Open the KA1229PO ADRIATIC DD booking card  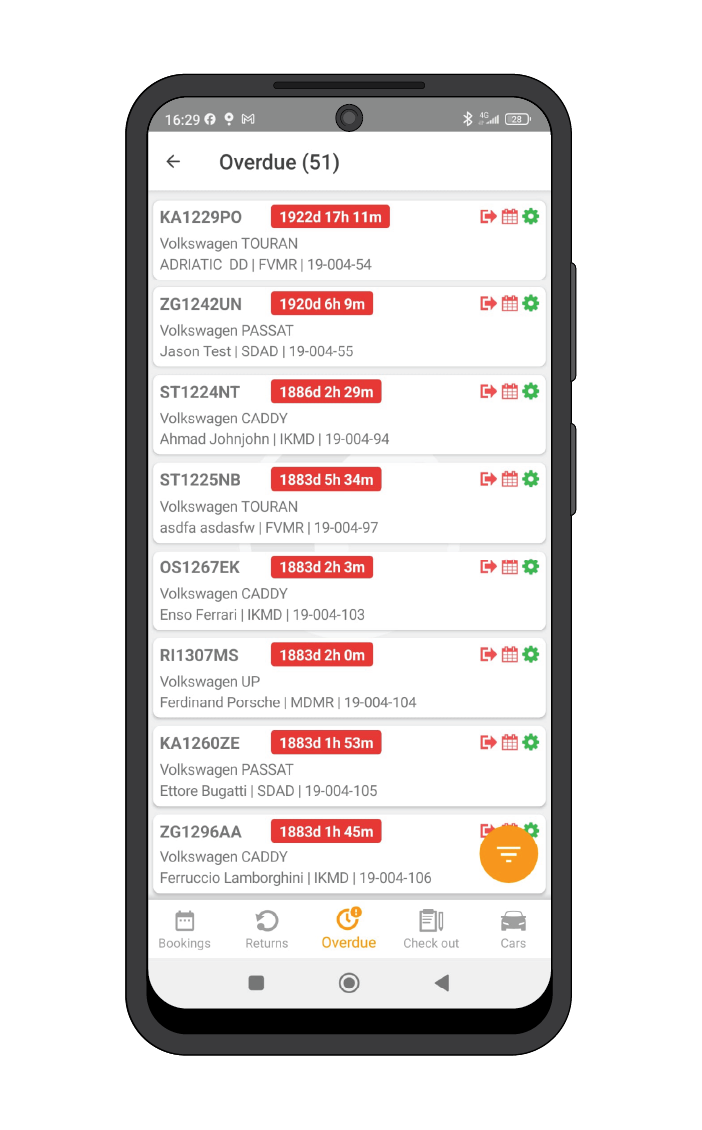350,240
